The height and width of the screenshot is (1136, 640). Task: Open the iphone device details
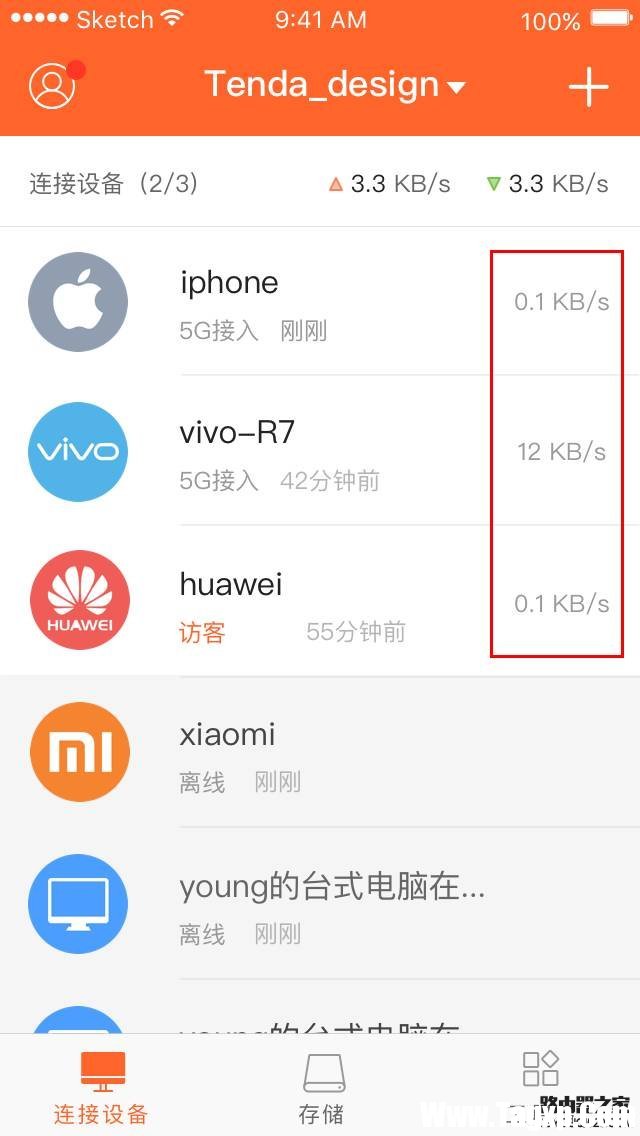[320, 302]
